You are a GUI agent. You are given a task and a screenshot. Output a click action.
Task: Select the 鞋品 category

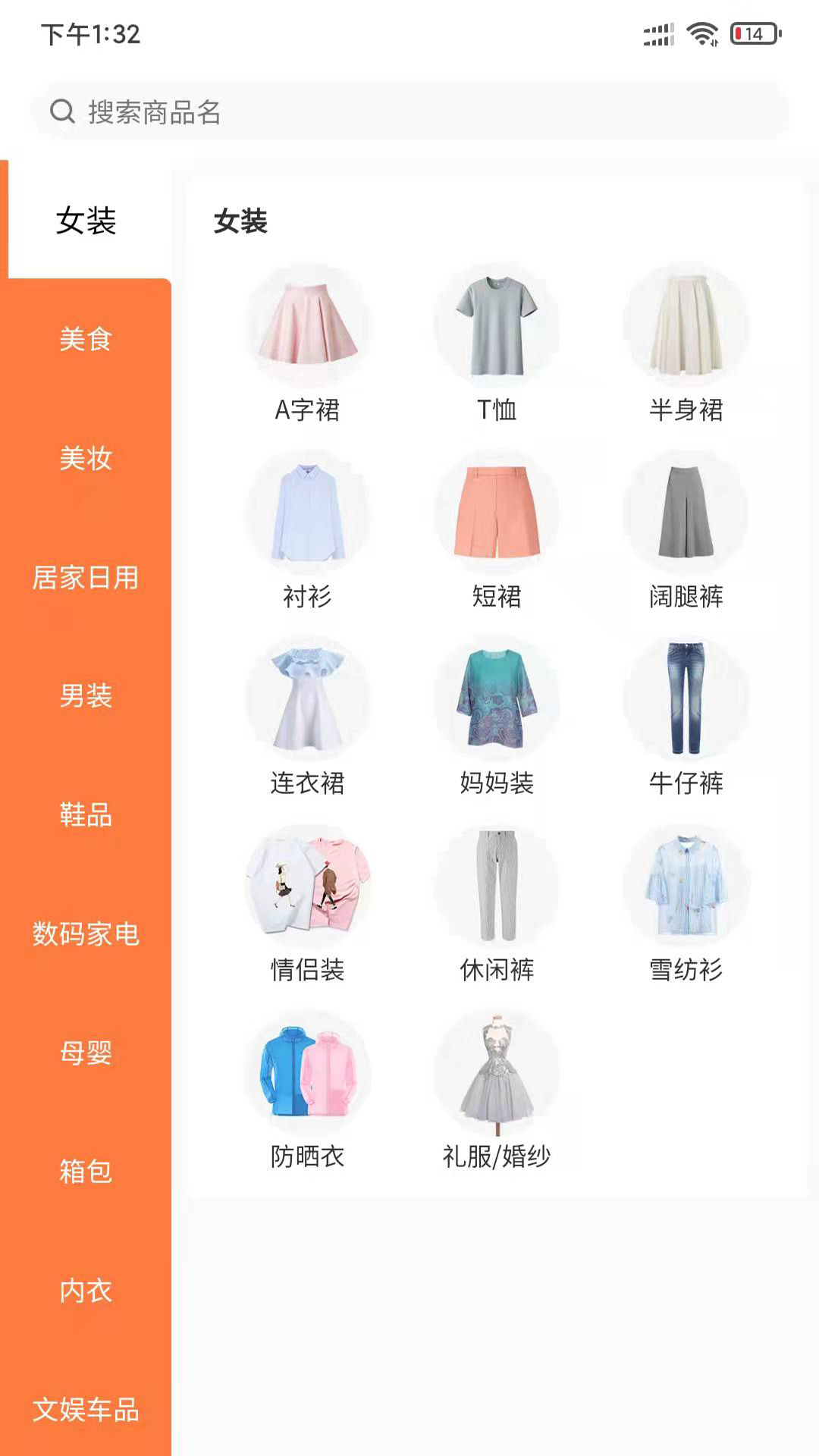coord(86,814)
